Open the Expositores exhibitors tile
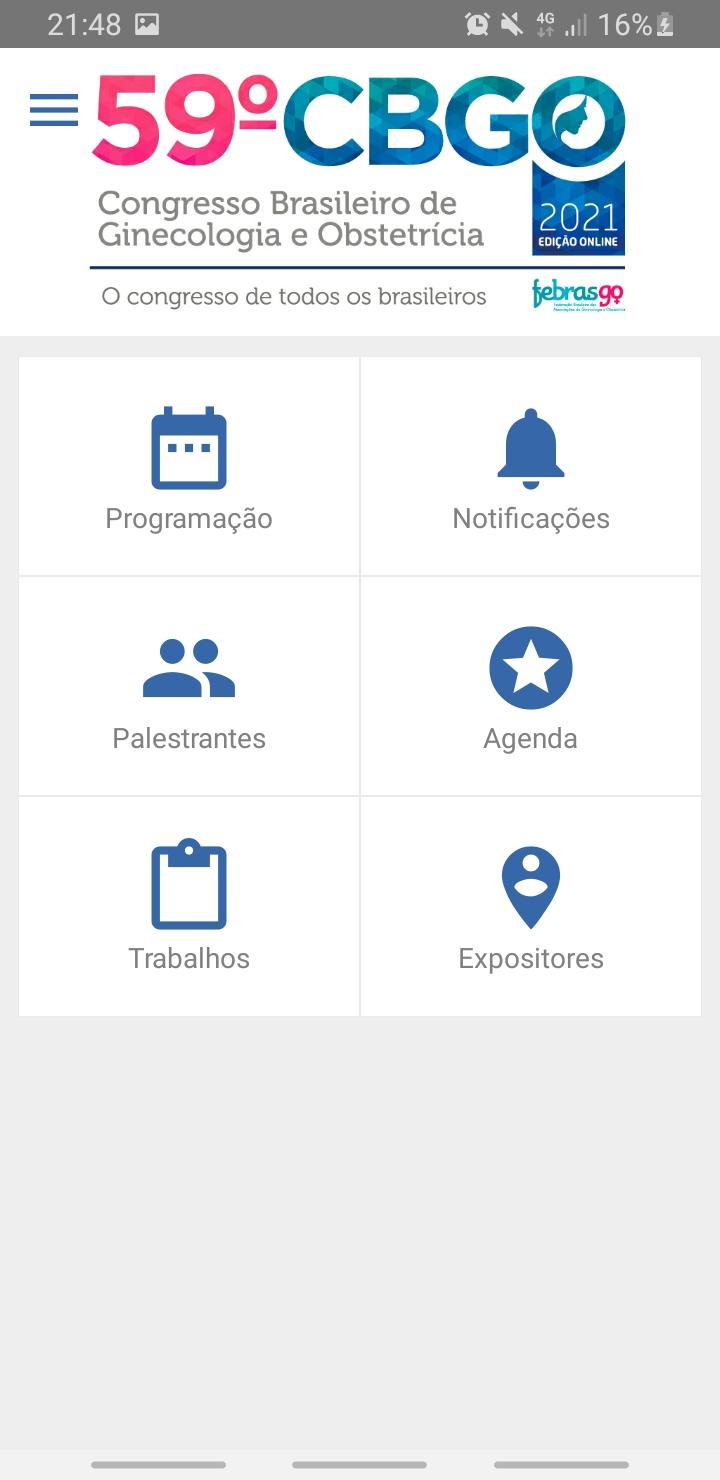Viewport: 720px width, 1480px height. 531,906
